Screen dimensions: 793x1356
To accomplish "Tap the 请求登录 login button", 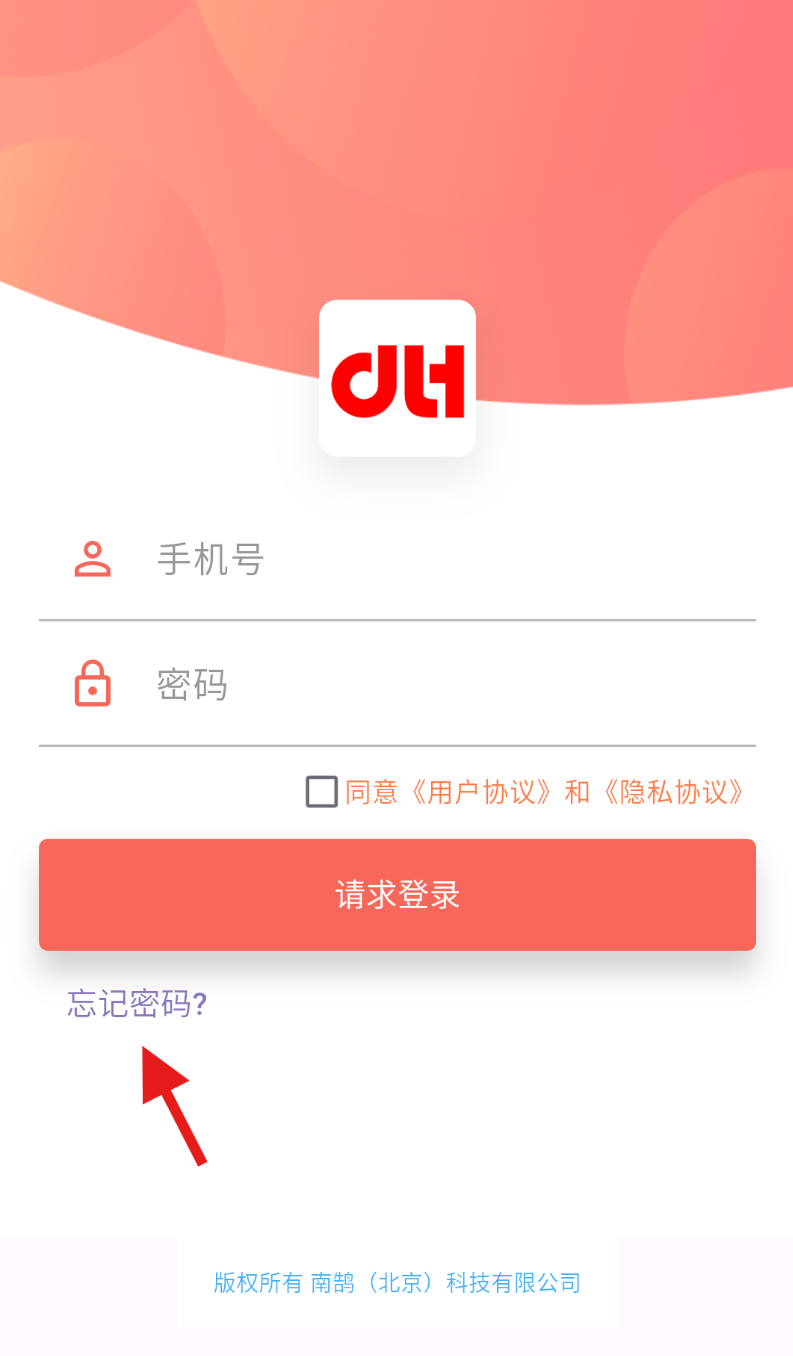I will pos(397,895).
